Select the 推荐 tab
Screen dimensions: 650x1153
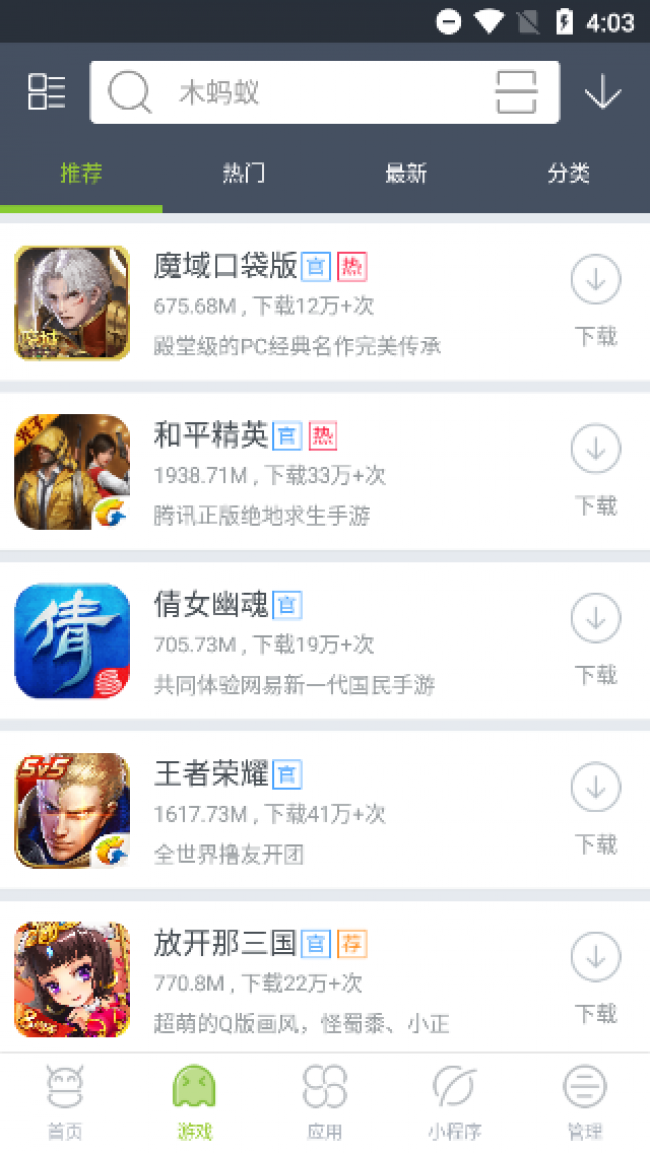point(81,174)
